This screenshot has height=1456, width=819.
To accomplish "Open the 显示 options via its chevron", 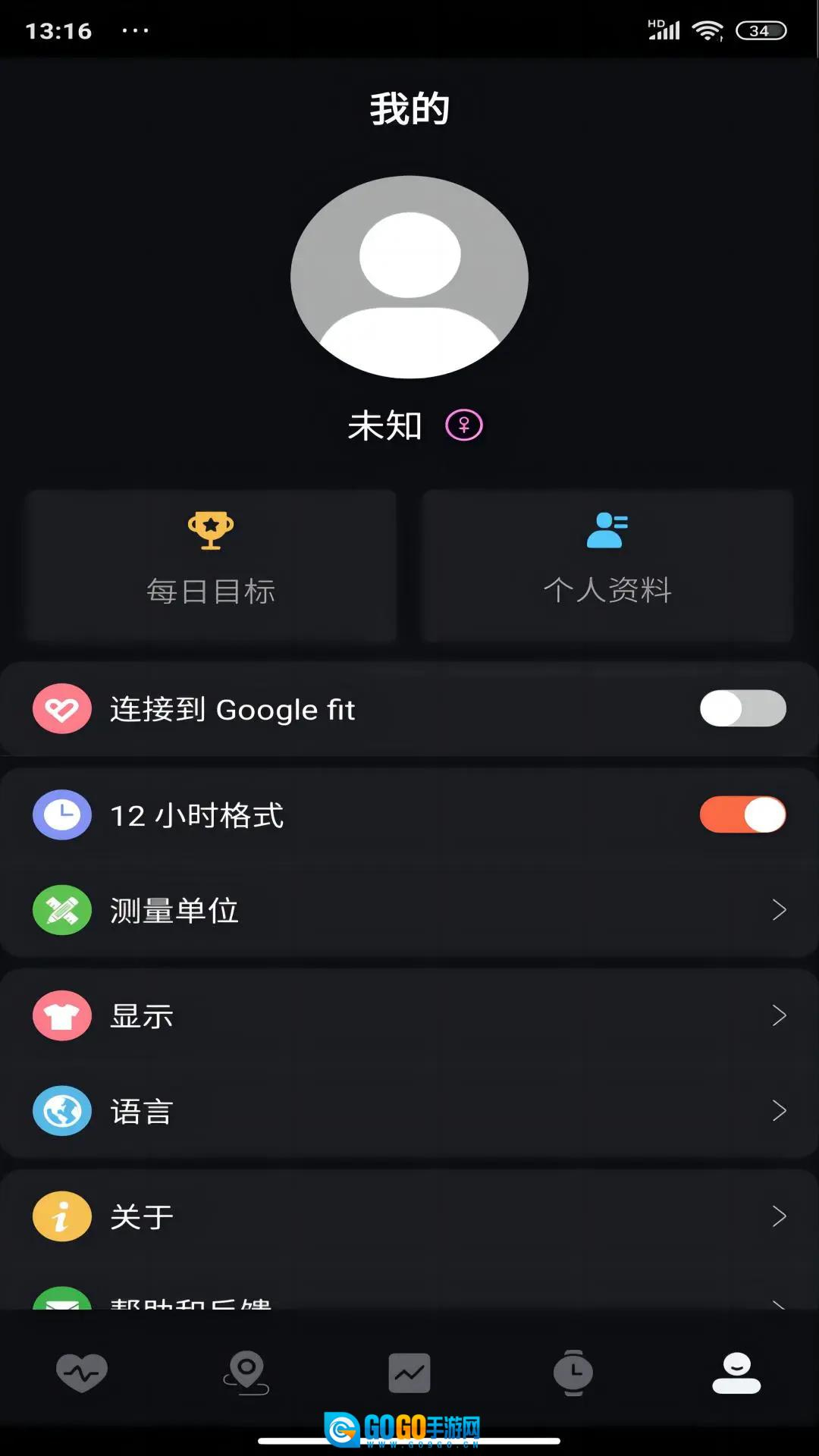I will (x=780, y=1015).
